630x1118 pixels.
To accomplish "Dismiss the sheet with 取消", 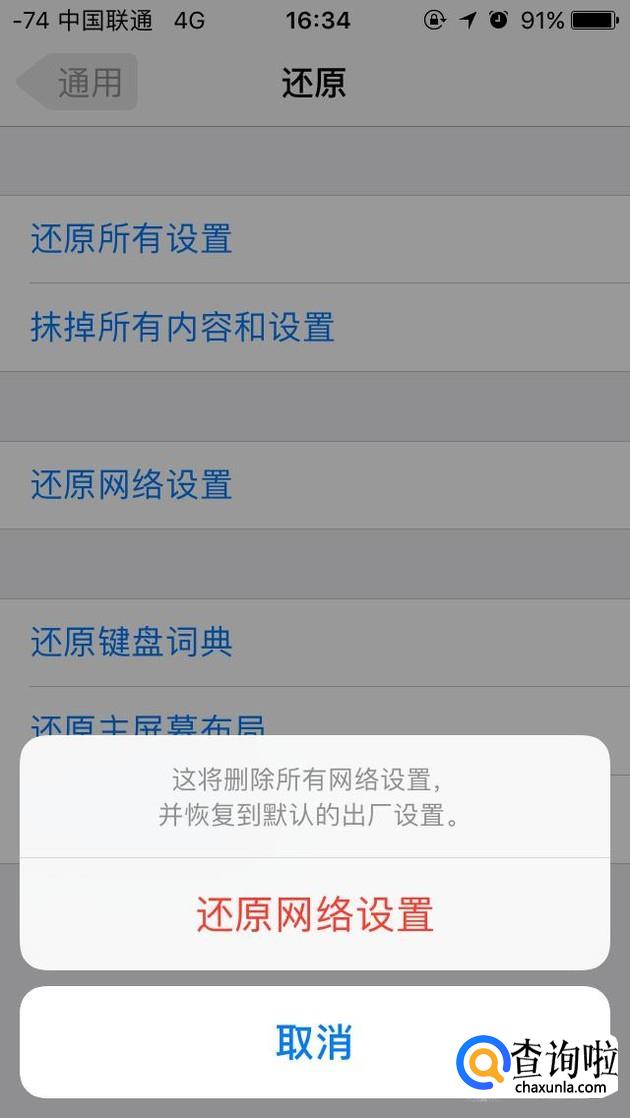I will click(x=314, y=1042).
